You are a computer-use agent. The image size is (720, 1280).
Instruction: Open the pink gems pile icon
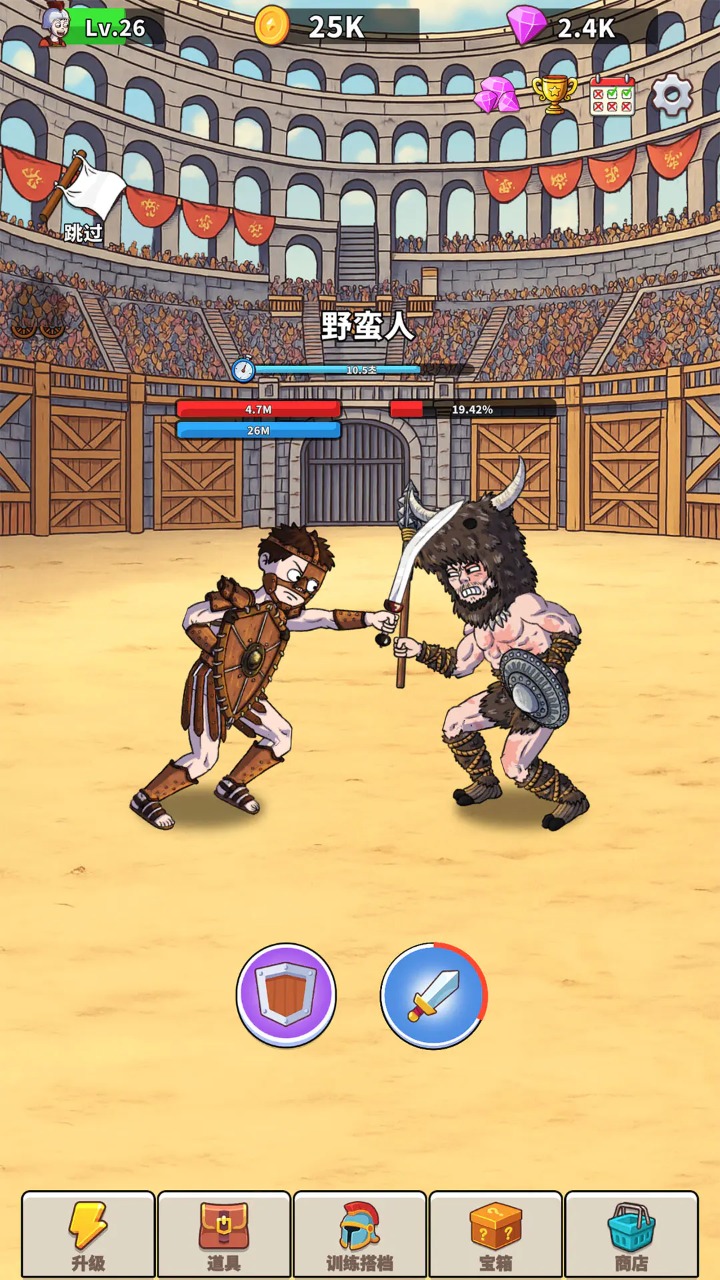pos(495,96)
